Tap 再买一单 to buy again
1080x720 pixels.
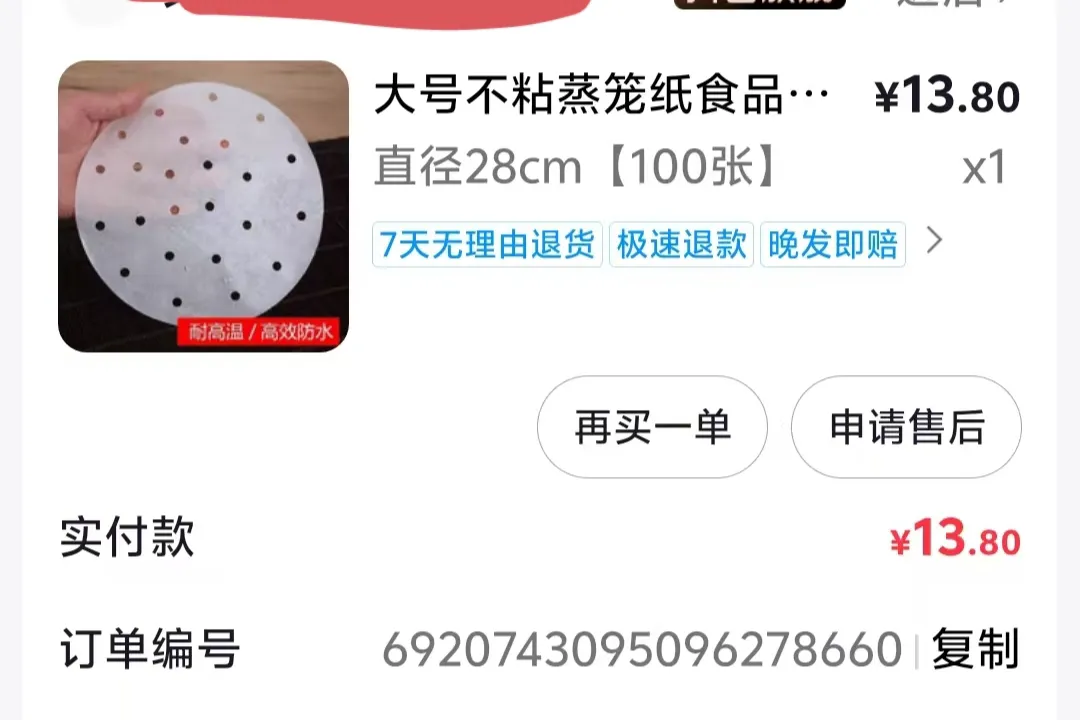click(x=652, y=428)
